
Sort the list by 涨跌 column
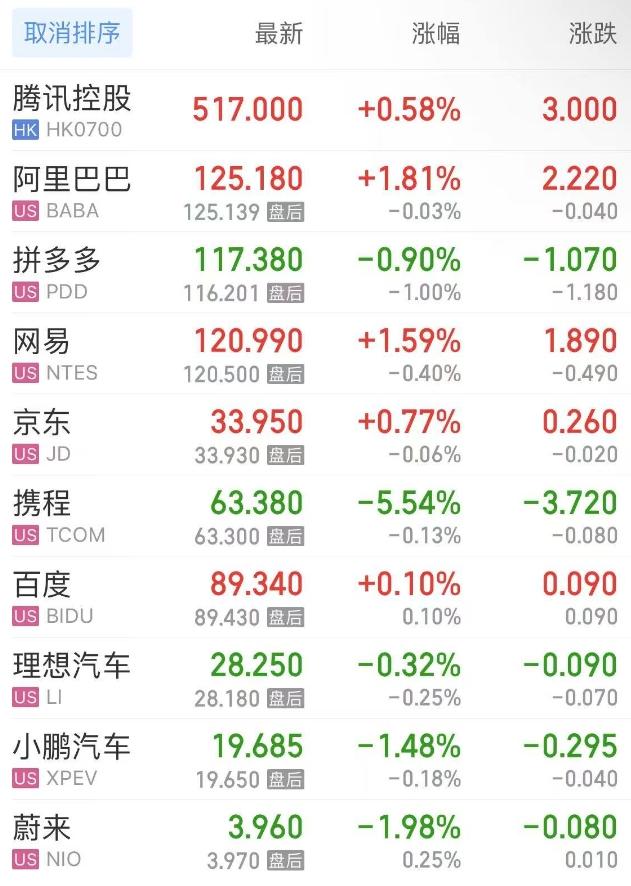point(592,33)
